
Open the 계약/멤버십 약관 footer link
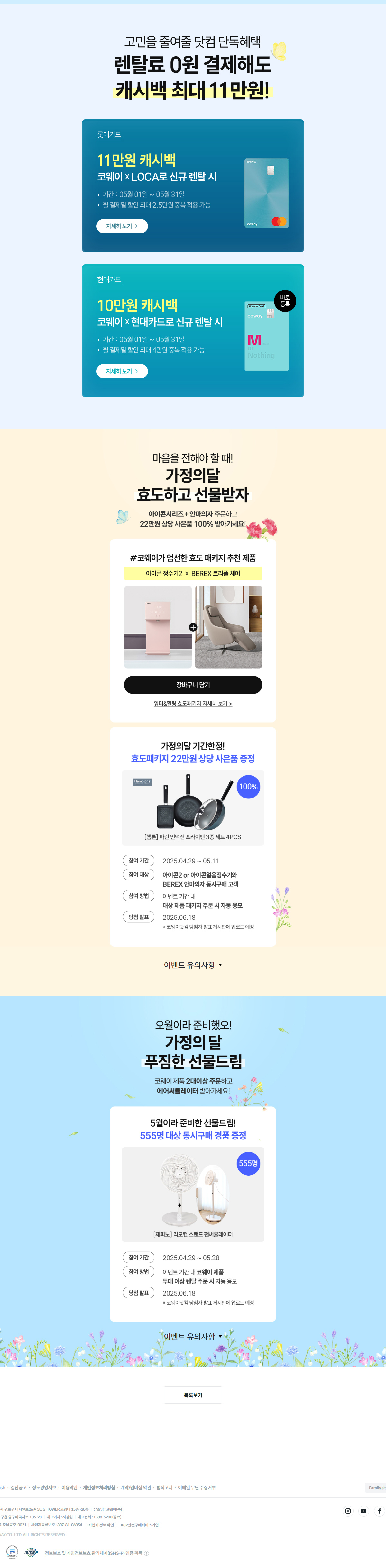[x=136, y=1487]
